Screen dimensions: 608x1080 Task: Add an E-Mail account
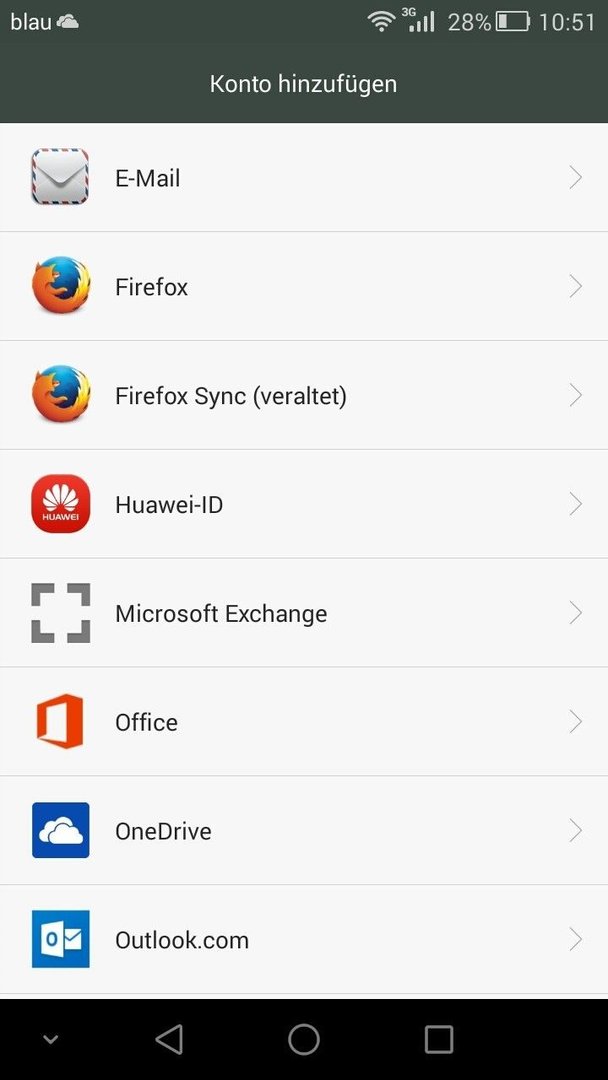pyautogui.click(x=304, y=178)
